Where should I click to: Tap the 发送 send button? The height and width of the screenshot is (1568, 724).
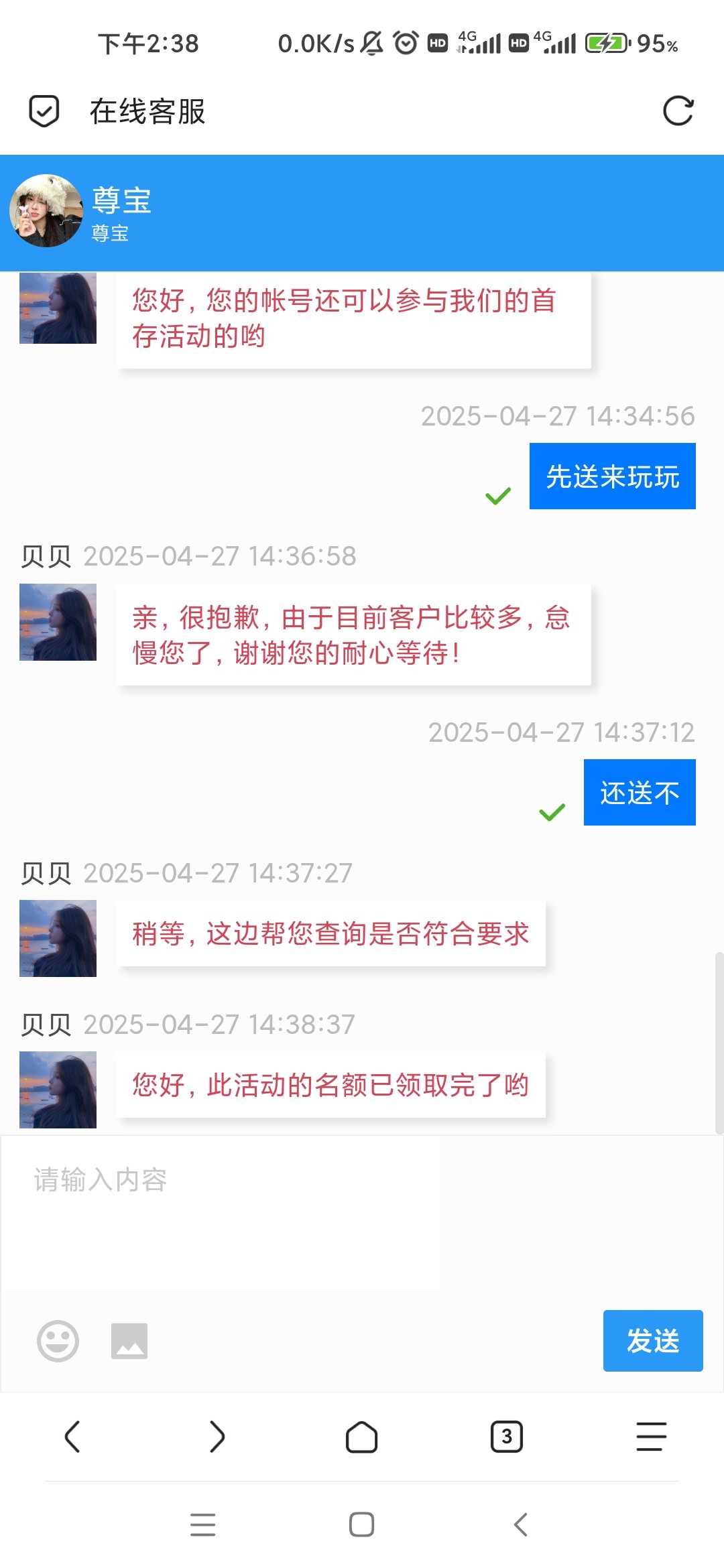(652, 1341)
